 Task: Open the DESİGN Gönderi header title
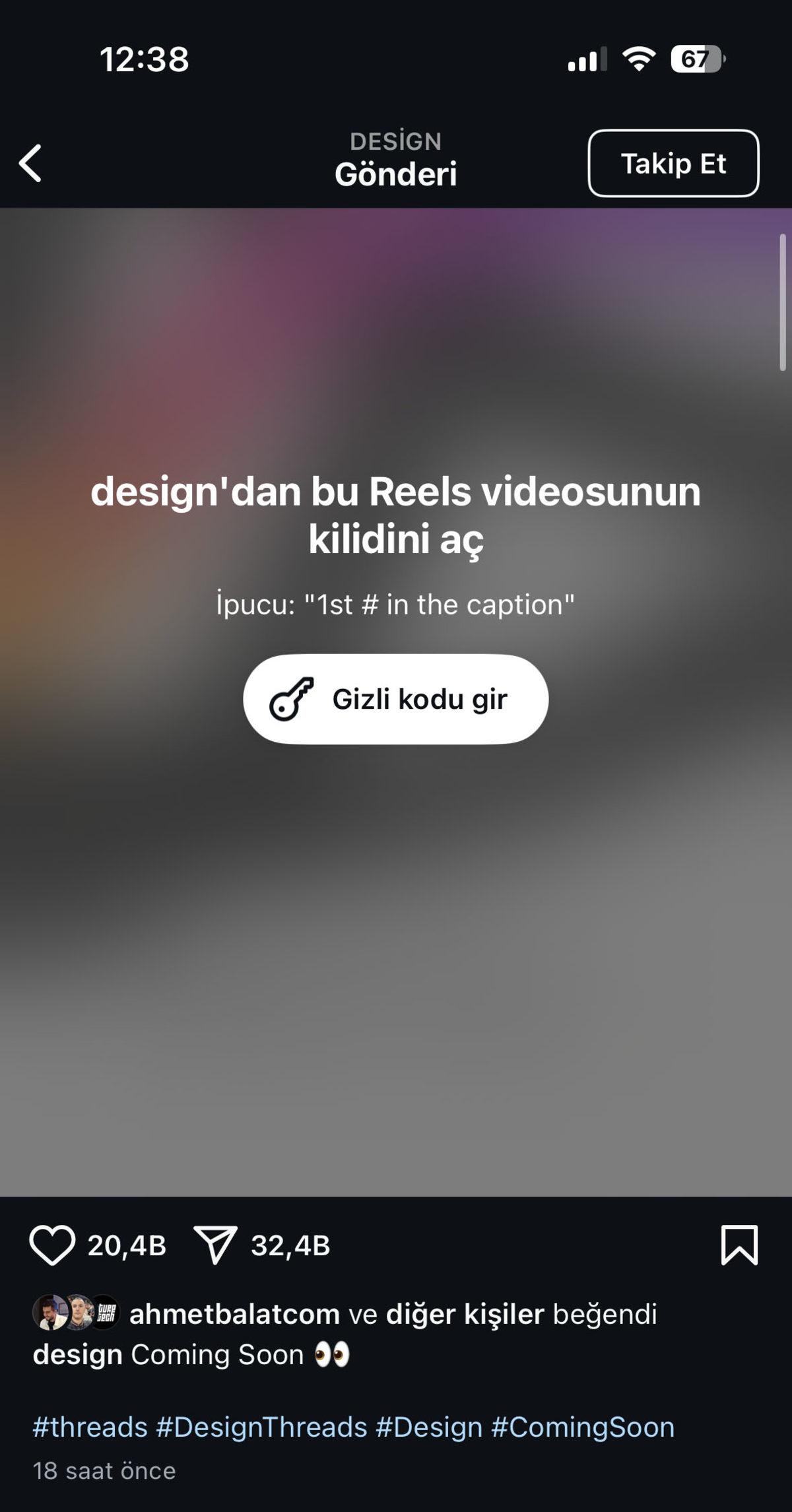pos(395,158)
